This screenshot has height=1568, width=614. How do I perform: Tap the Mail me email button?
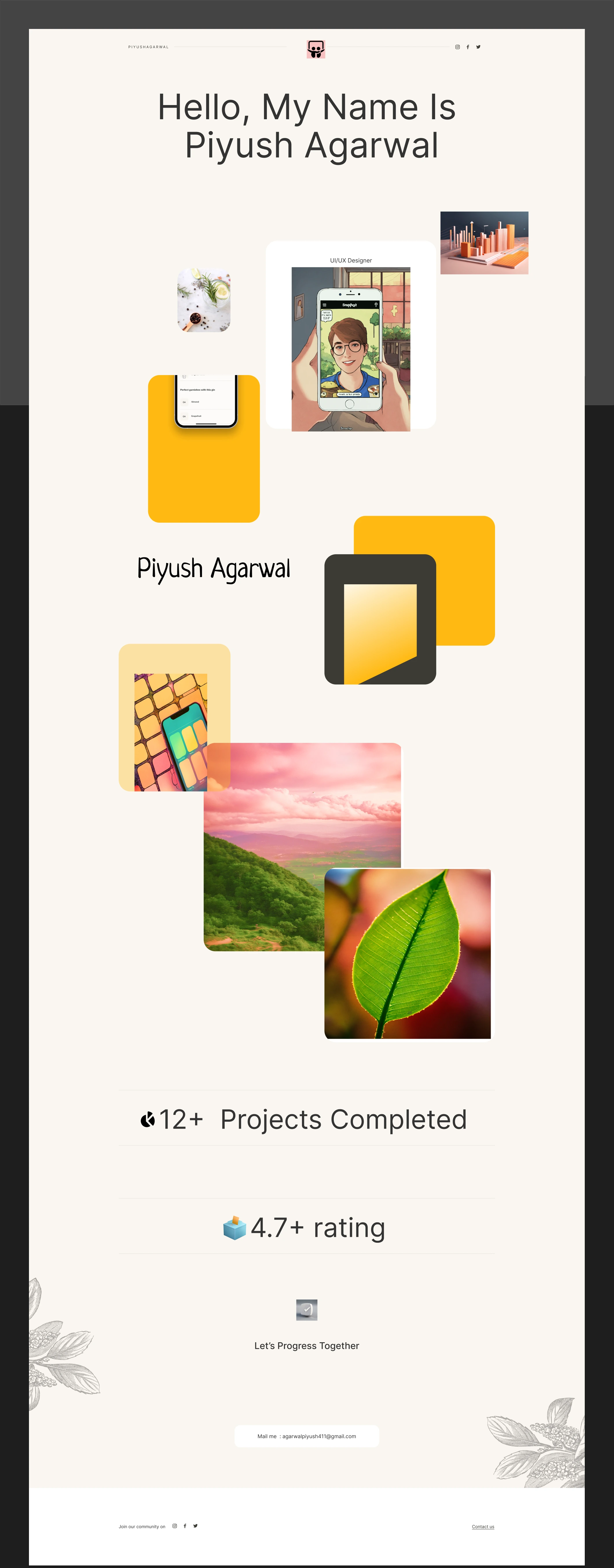tap(306, 1436)
